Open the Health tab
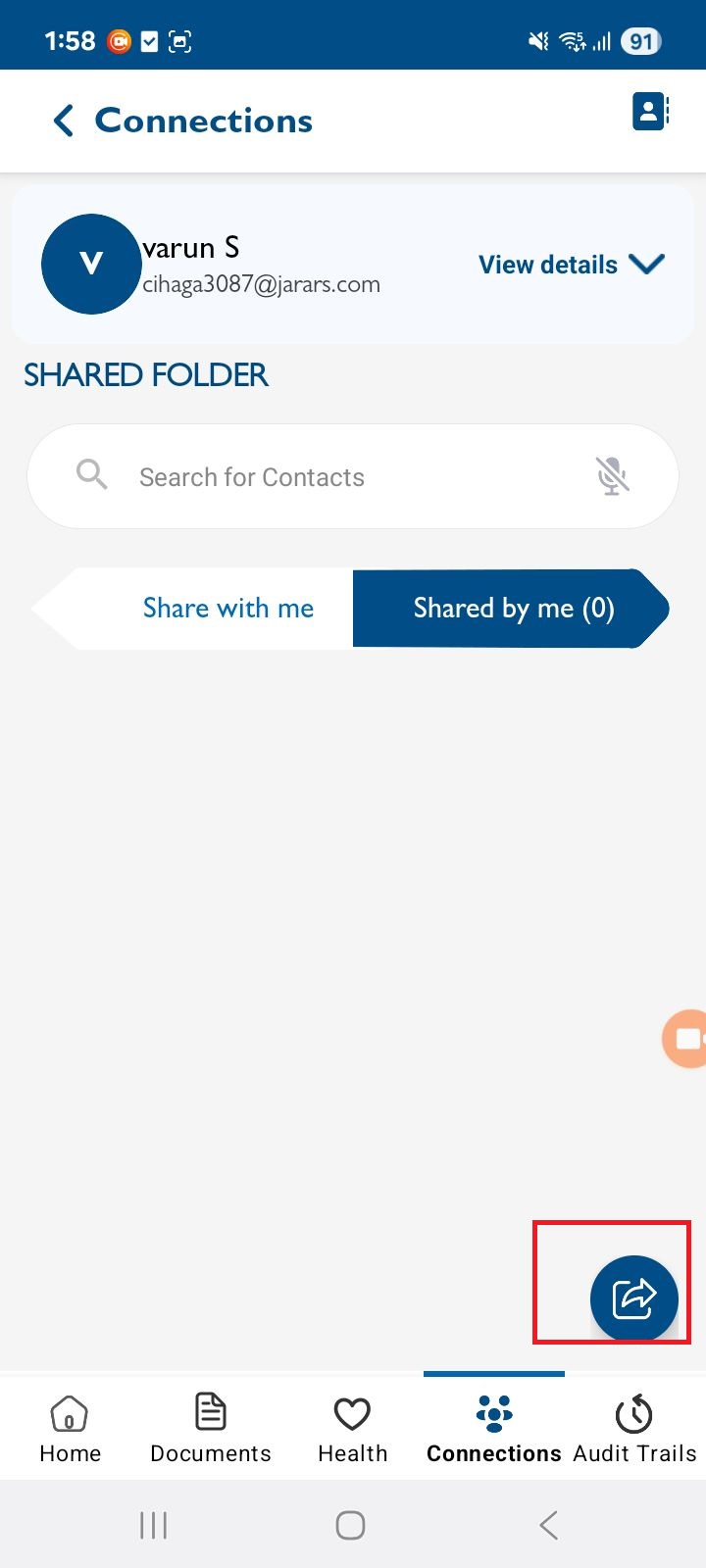706x1568 pixels. coord(353,1429)
